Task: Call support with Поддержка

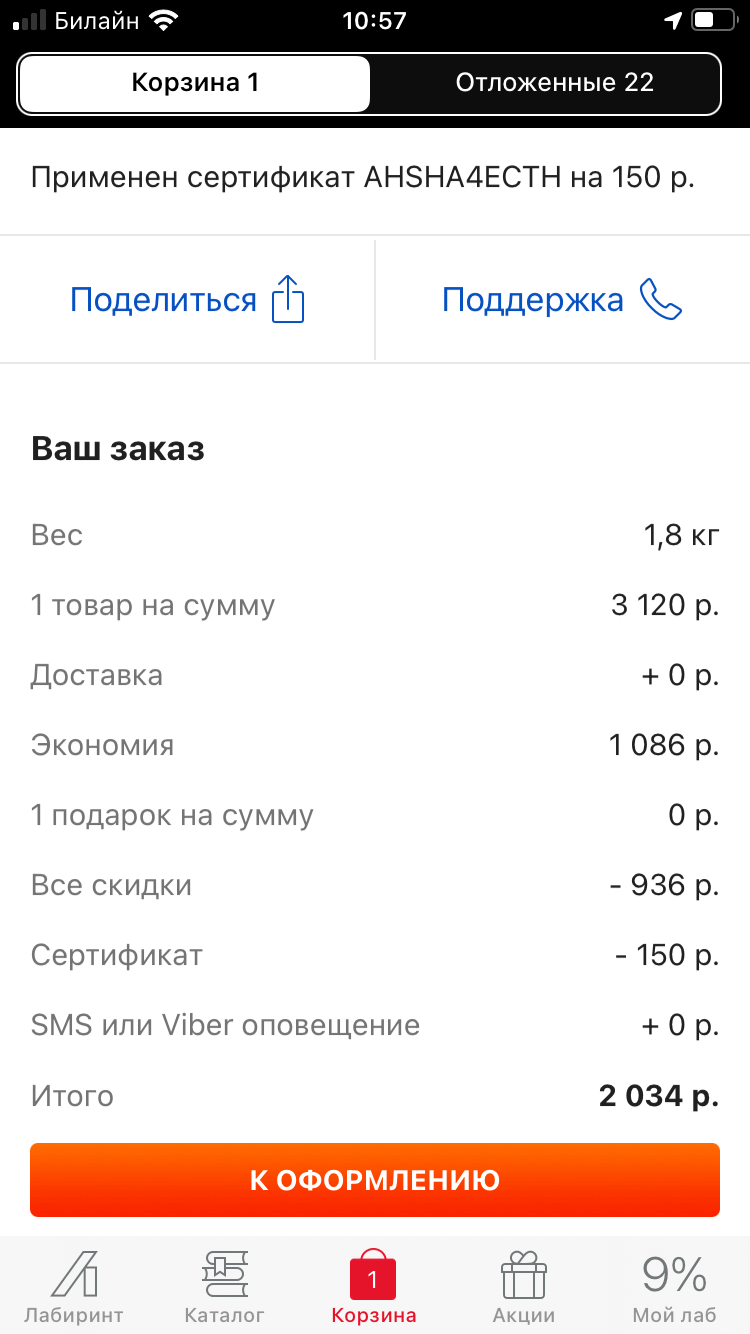Action: [562, 299]
